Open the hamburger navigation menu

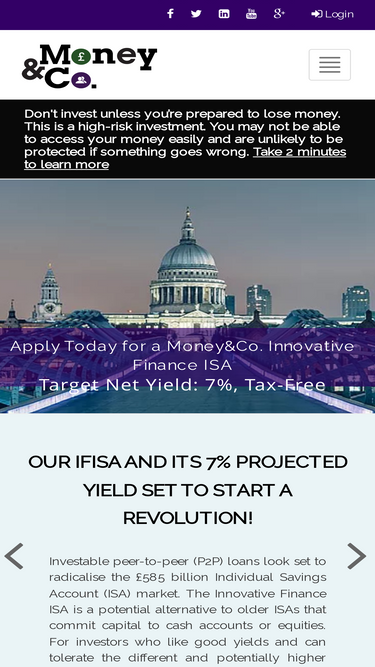point(330,65)
